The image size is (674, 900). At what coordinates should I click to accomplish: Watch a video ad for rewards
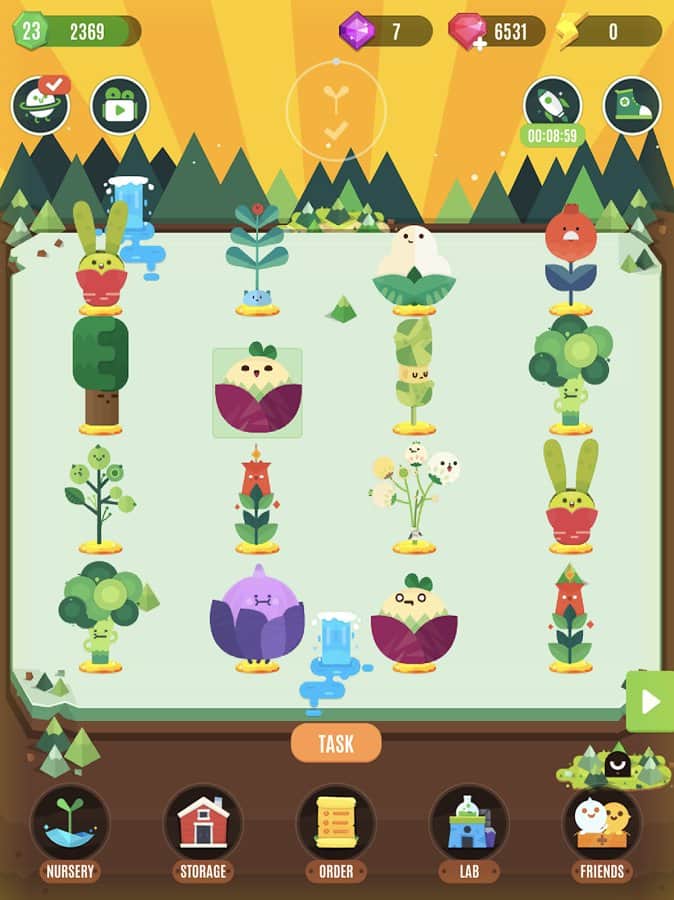click(x=120, y=105)
